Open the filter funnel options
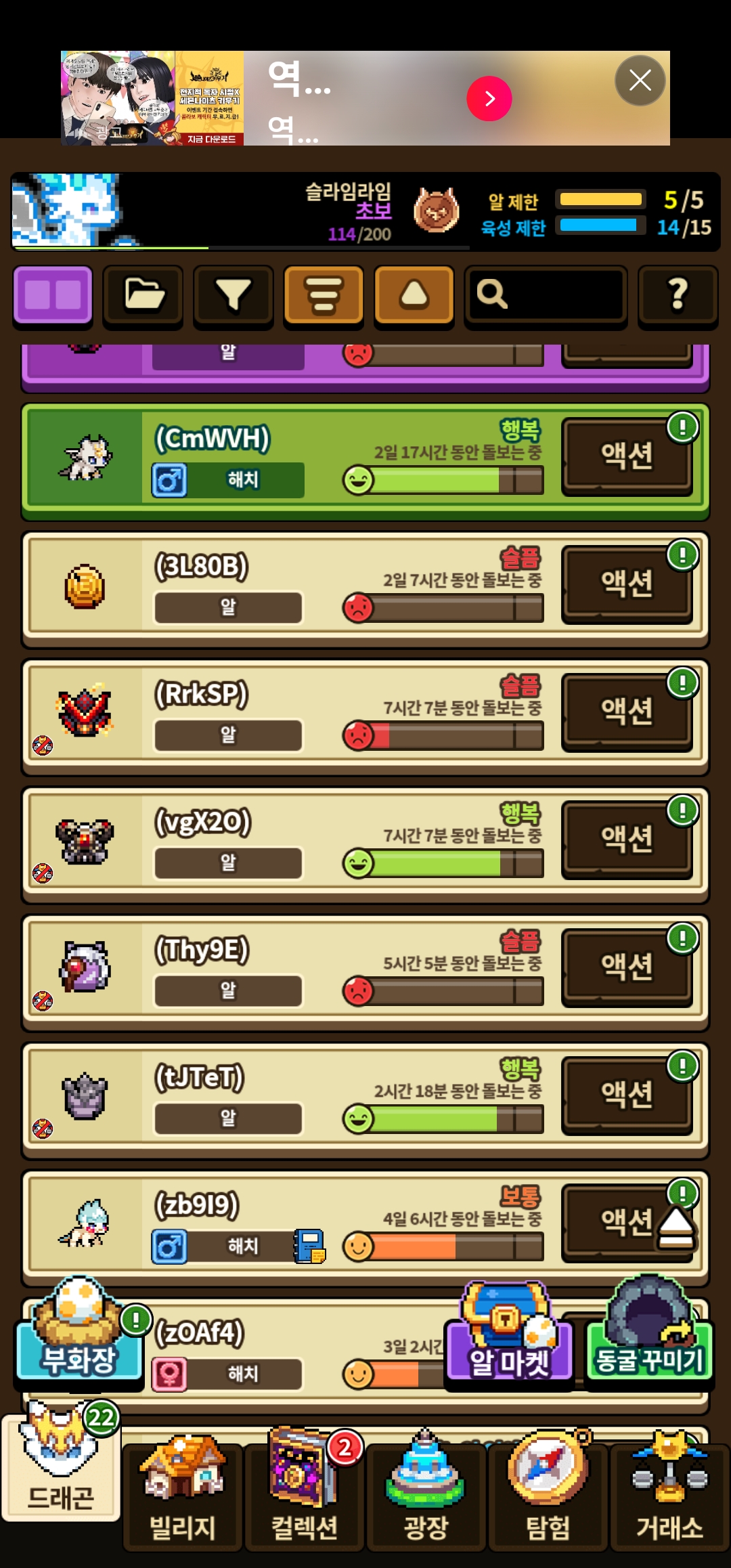731x1568 pixels. pos(234,295)
